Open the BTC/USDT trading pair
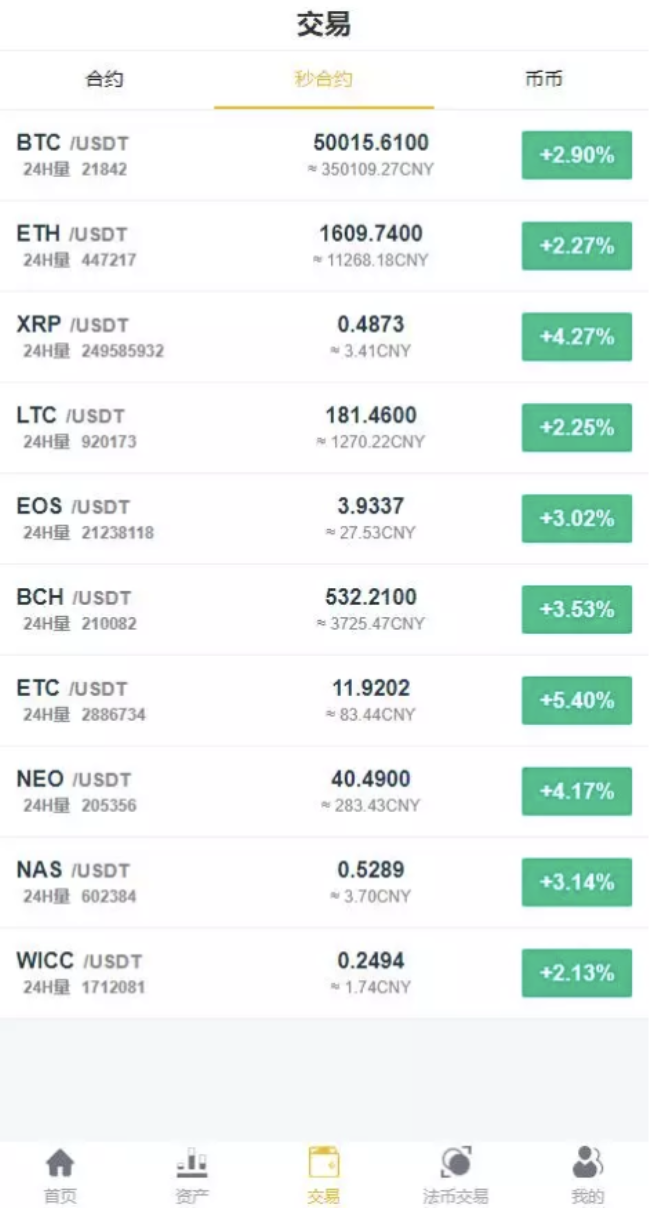Viewport: 654px width, 1210px height. [72, 155]
